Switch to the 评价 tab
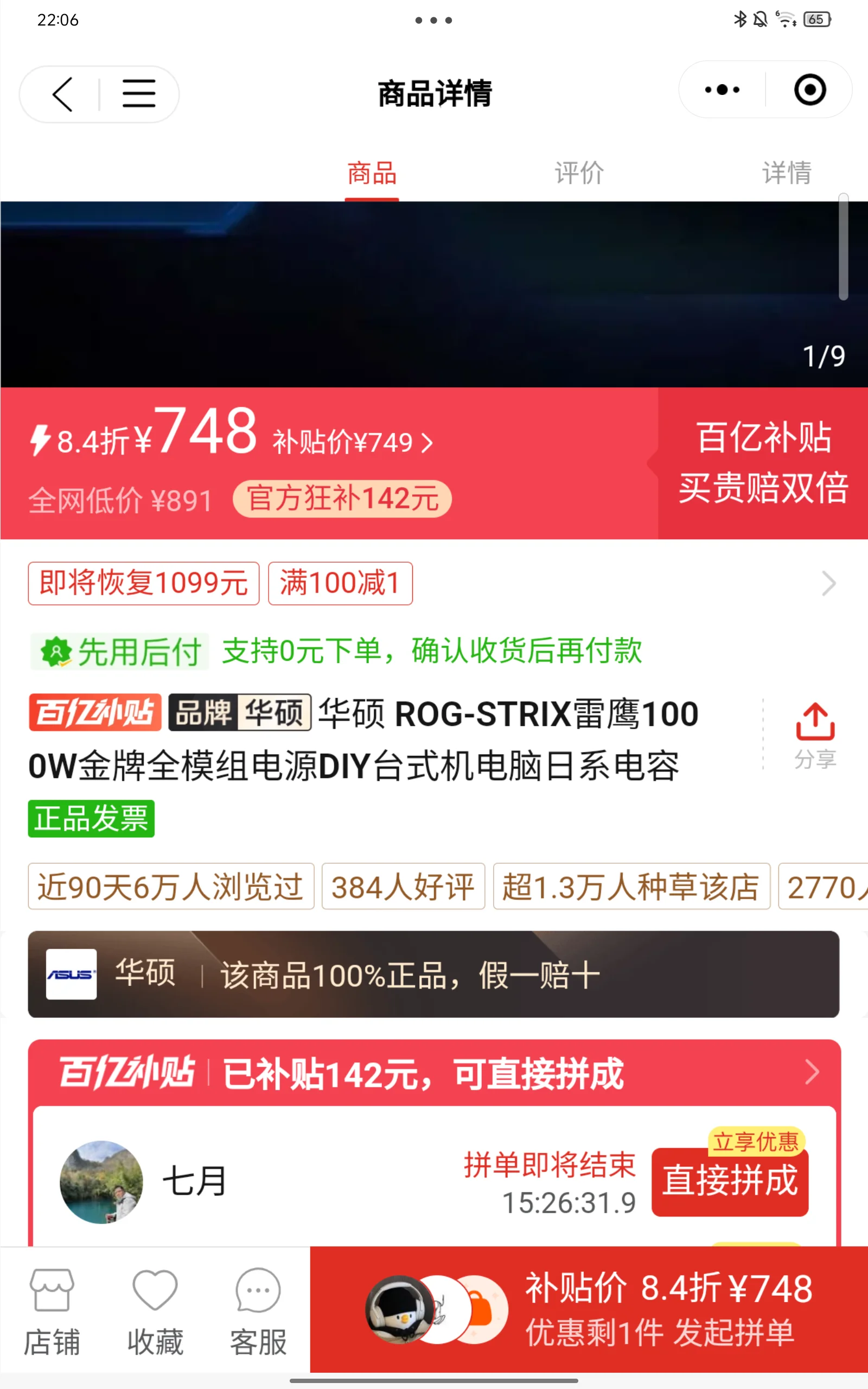This screenshot has width=868, height=1389. [579, 173]
